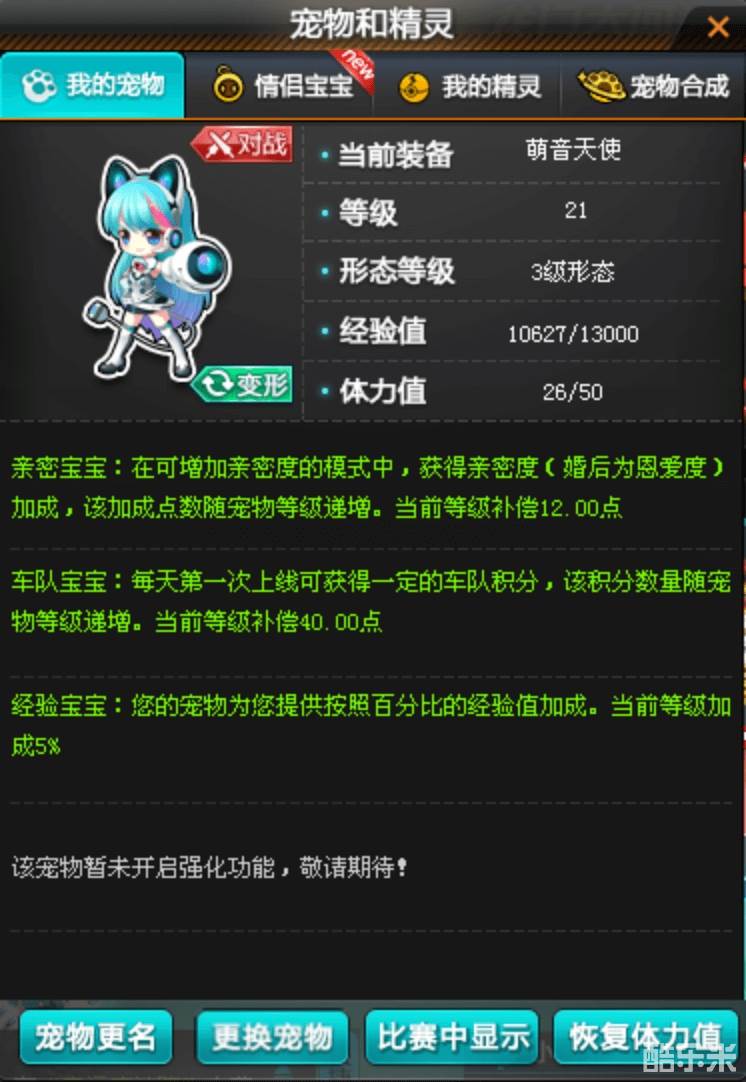Viewport: 746px width, 1082px height.
Task: Restore stamina with 恢复体力值
Action: tap(645, 1037)
